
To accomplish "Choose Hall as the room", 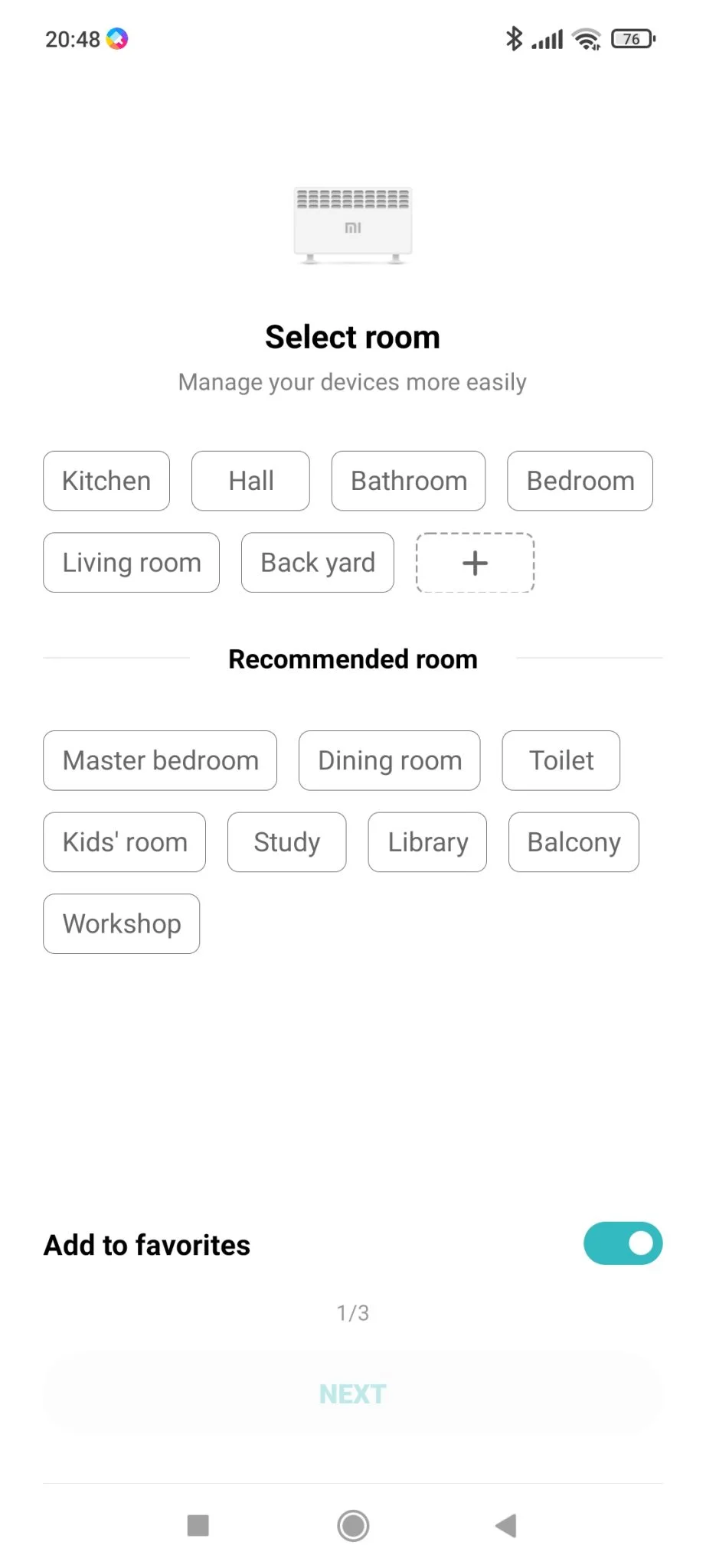I will coord(250,481).
